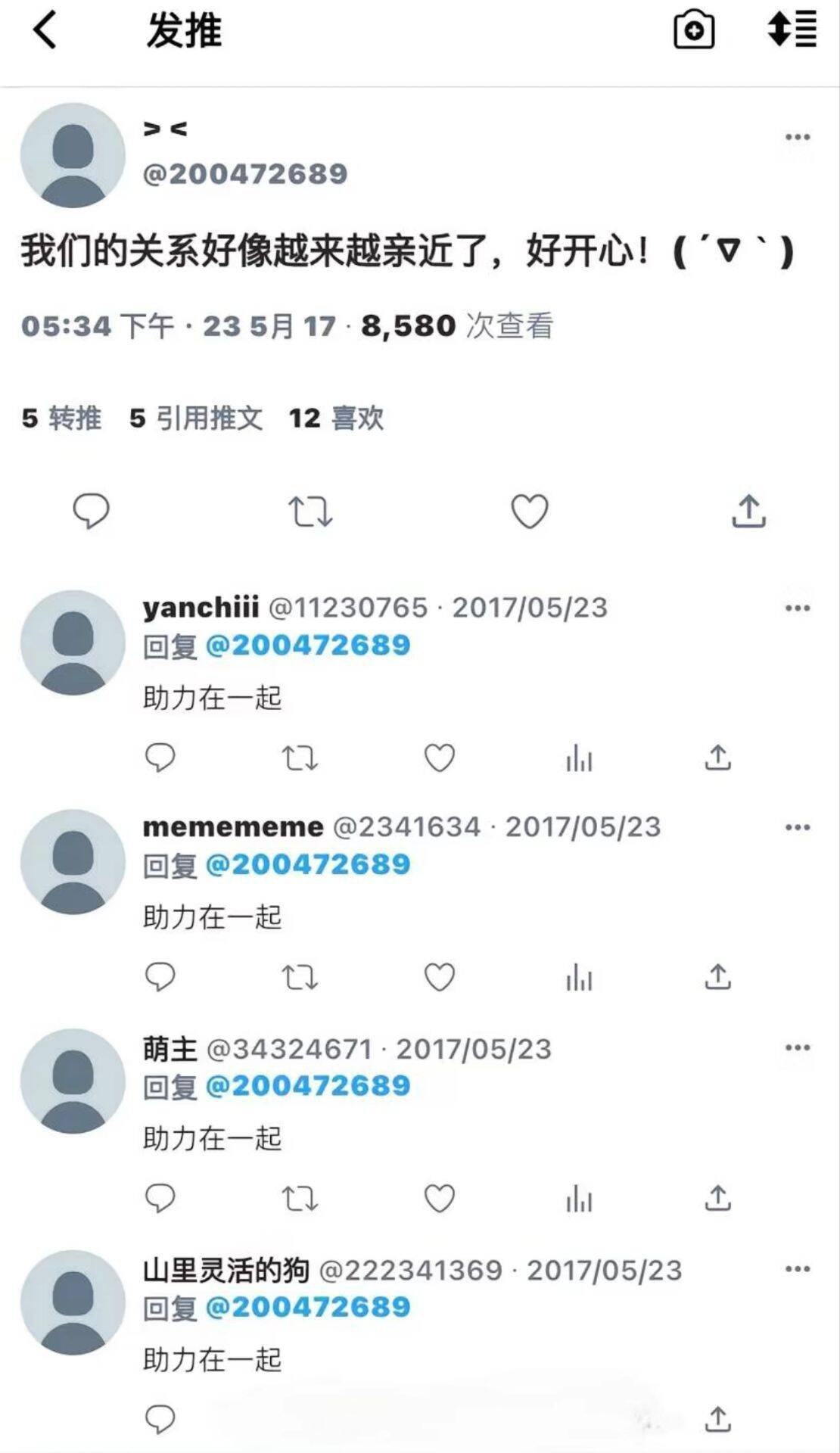The height and width of the screenshot is (1453, 840).
Task: Like yanchiii's reply
Action: click(439, 758)
